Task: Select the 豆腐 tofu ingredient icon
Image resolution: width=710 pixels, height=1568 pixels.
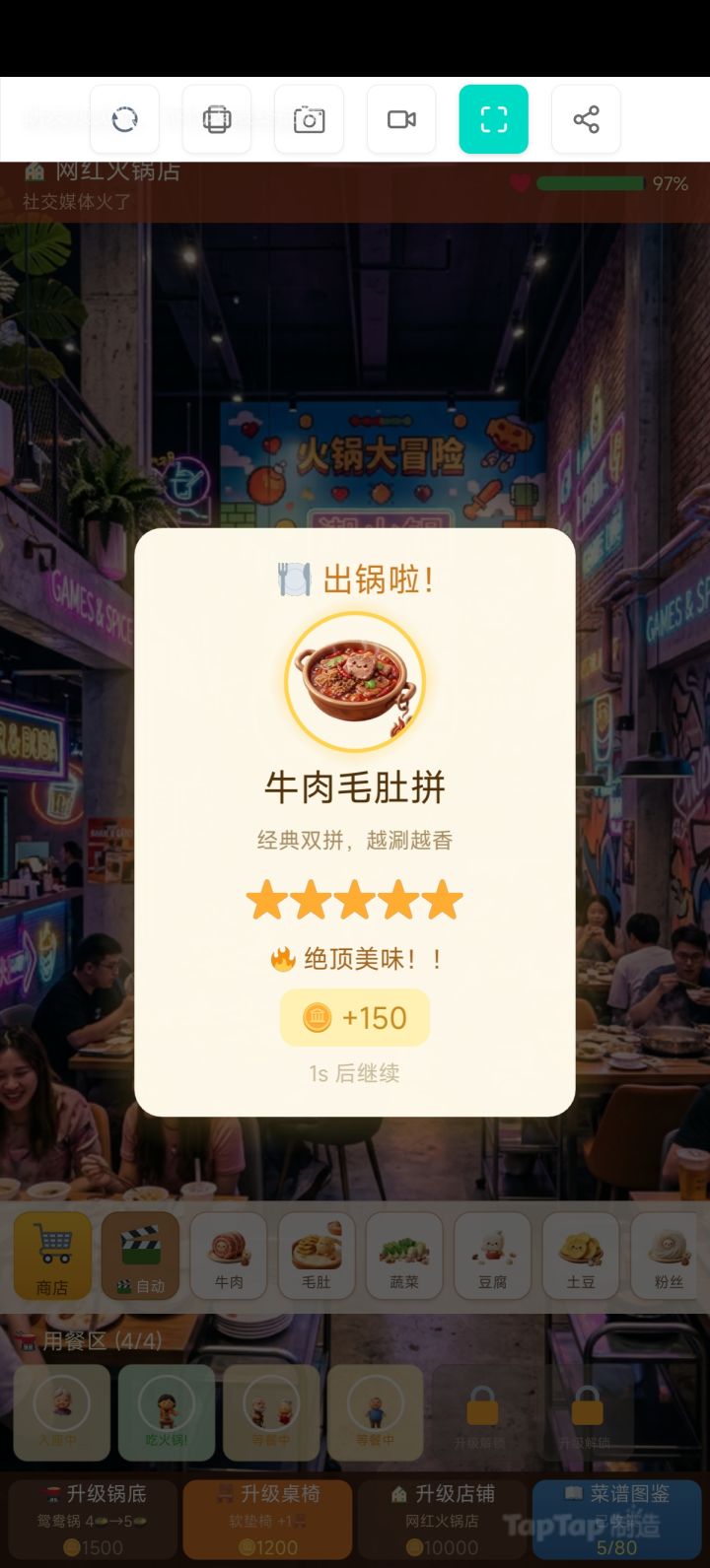Action: [x=492, y=1257]
